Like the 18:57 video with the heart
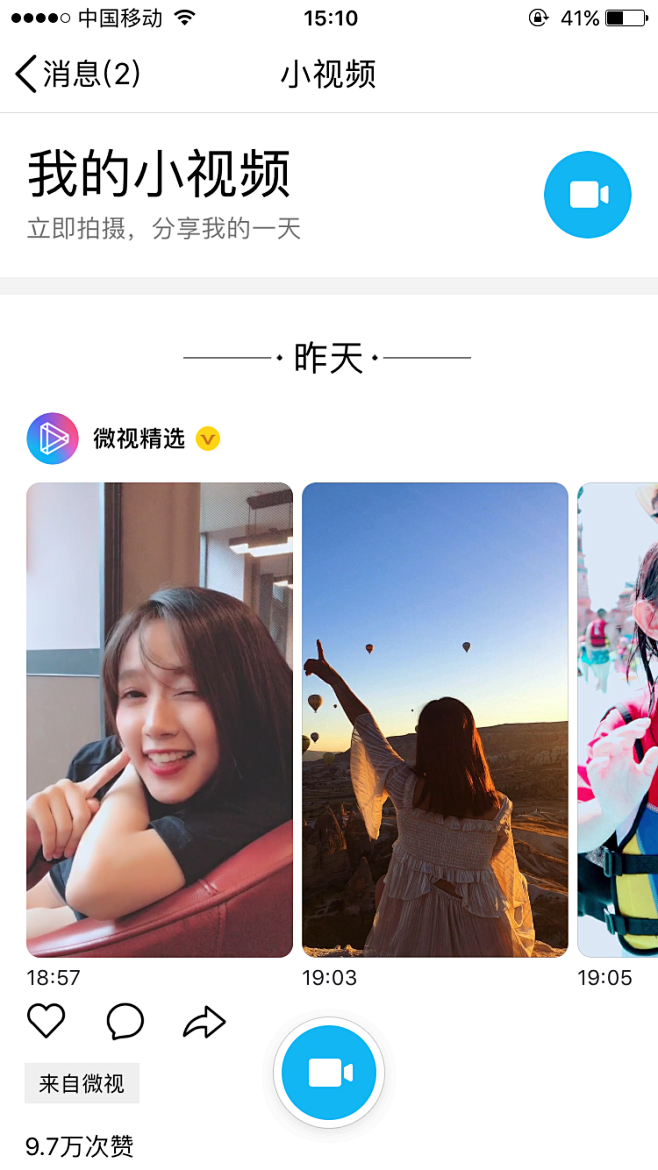658x1170 pixels. click(x=46, y=1022)
